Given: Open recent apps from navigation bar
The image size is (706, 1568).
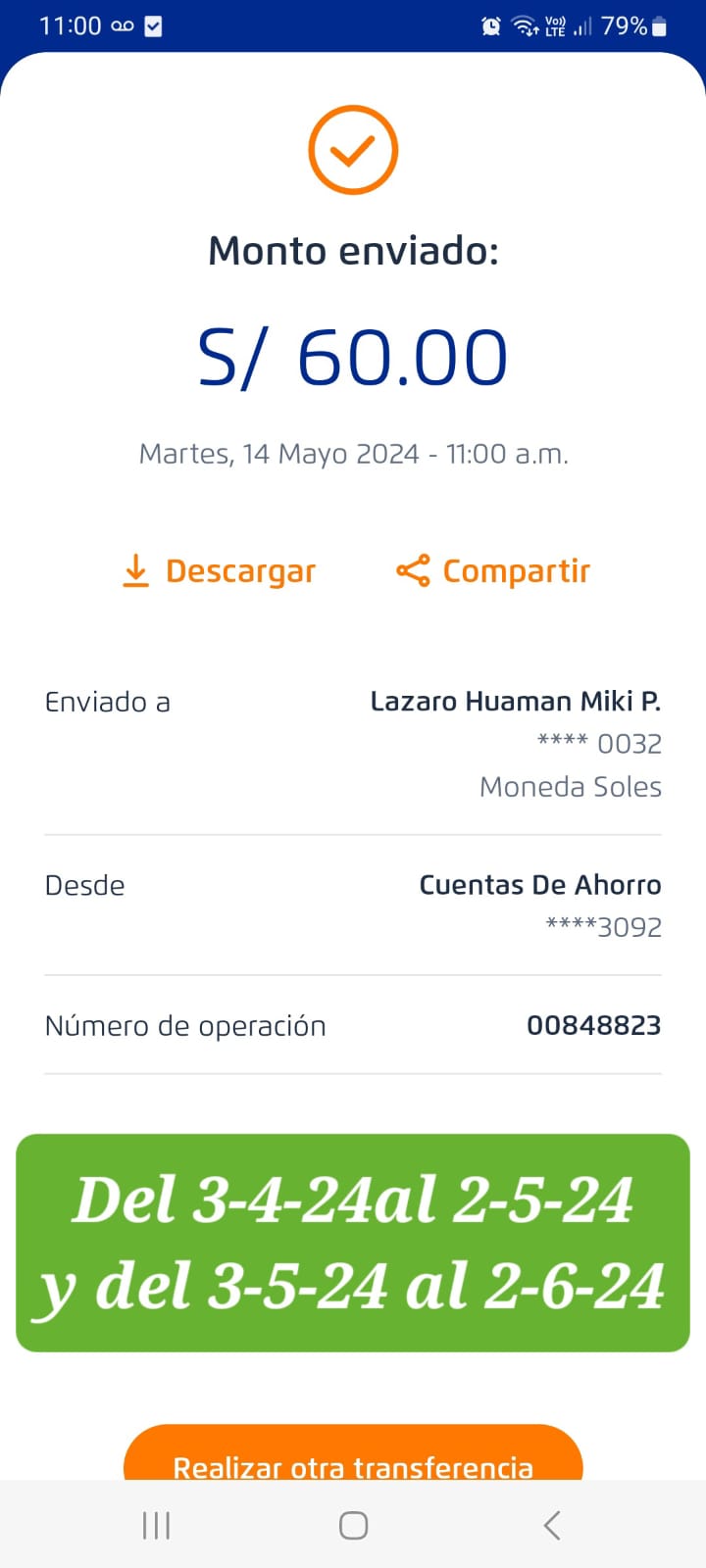Looking at the screenshot, I should 156,1525.
